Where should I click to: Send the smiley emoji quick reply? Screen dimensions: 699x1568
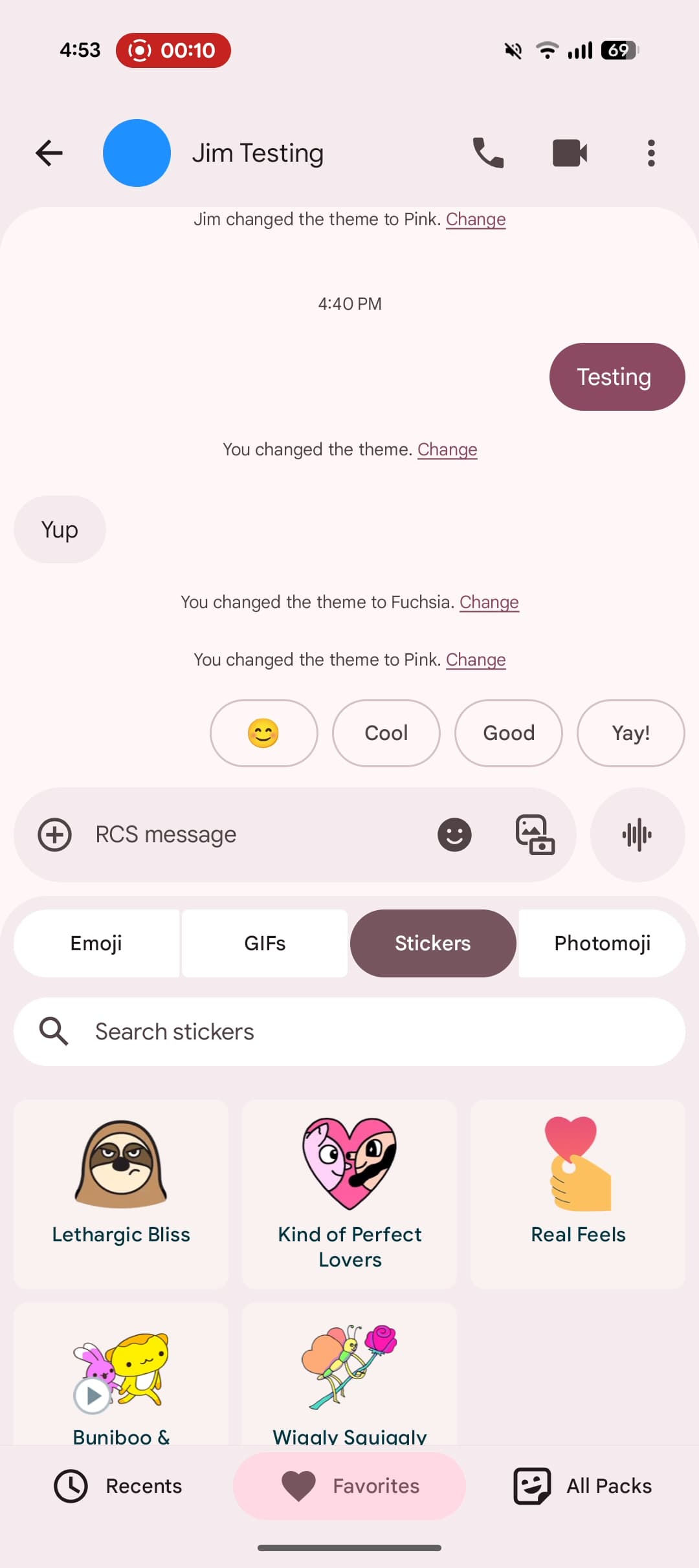click(263, 733)
